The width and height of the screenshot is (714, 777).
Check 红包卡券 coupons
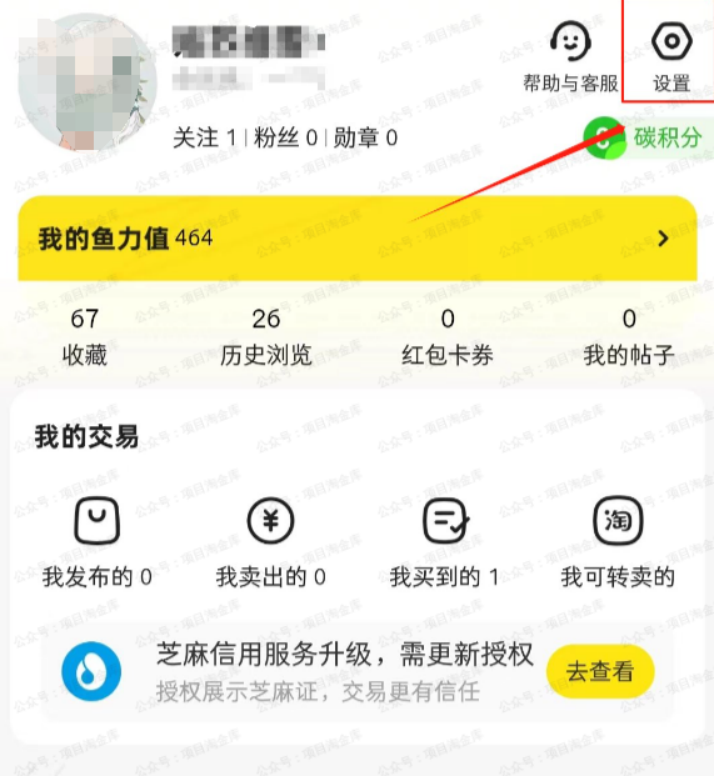(447, 337)
